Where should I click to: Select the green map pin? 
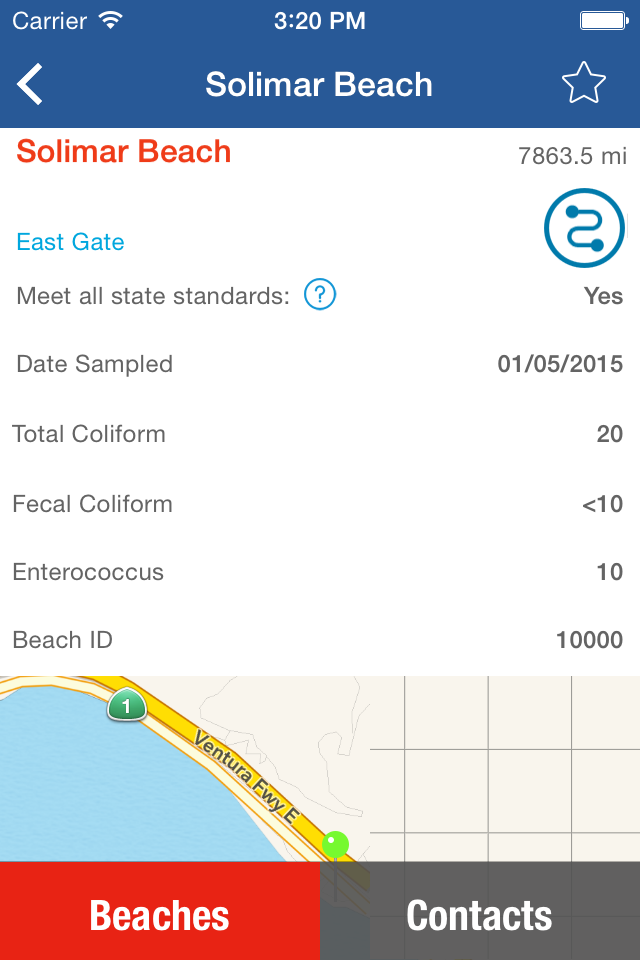coord(336,845)
